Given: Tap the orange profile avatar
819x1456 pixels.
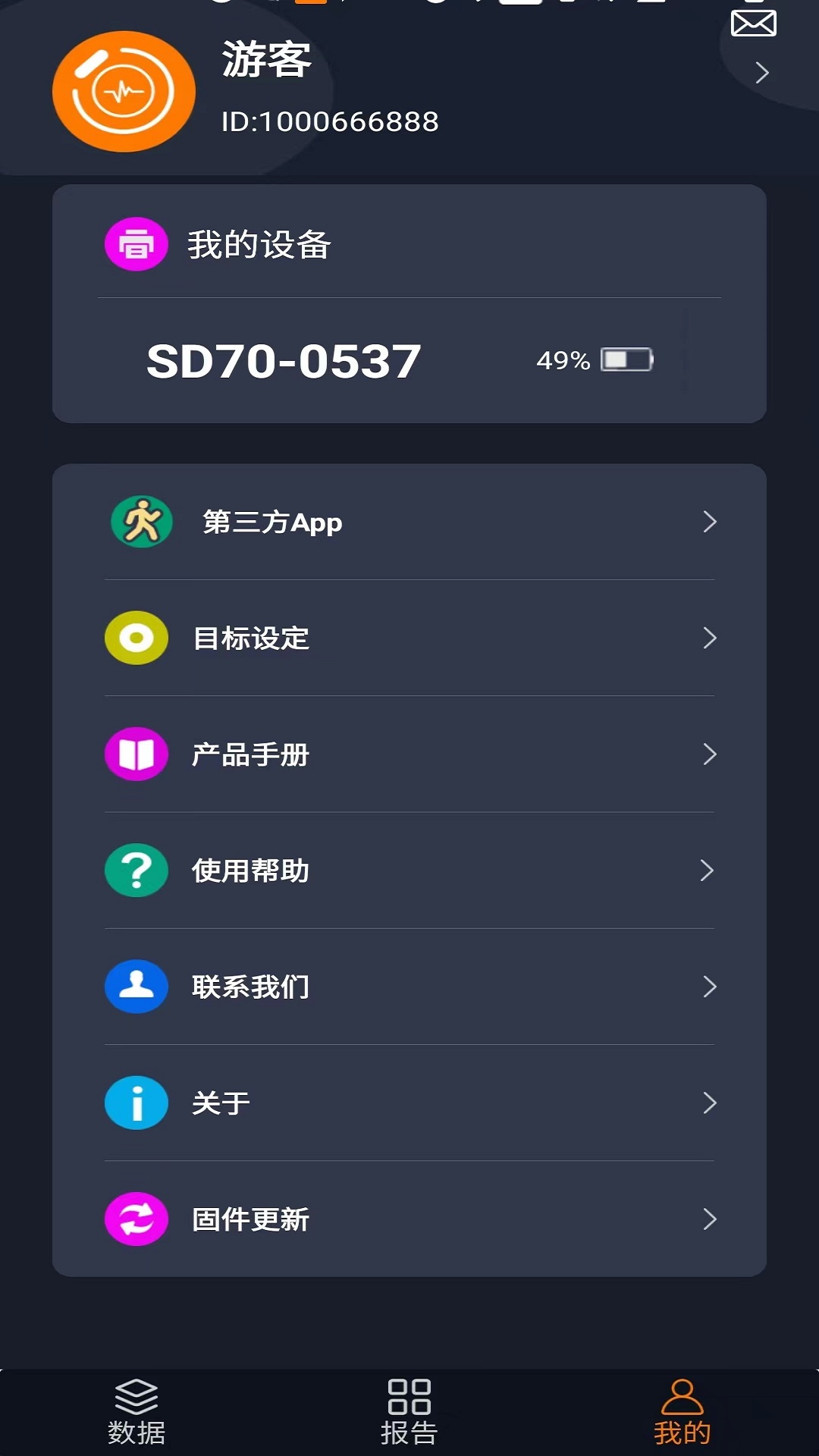Looking at the screenshot, I should (124, 92).
